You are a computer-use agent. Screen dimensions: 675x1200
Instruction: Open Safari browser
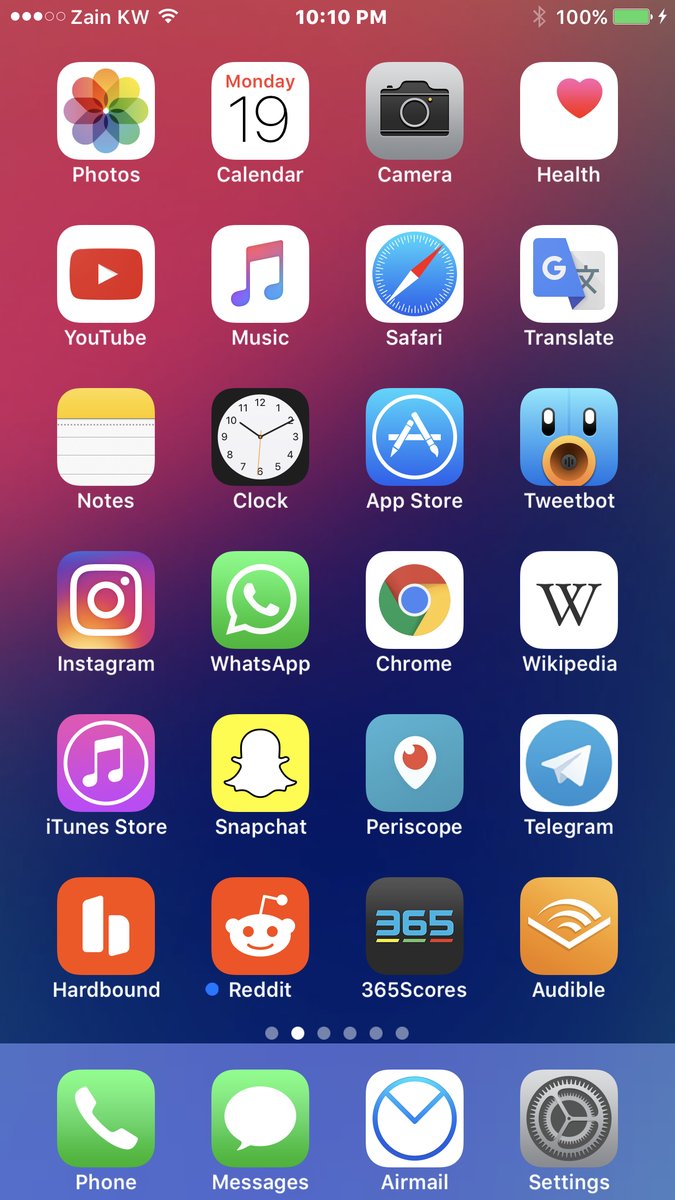click(414, 274)
